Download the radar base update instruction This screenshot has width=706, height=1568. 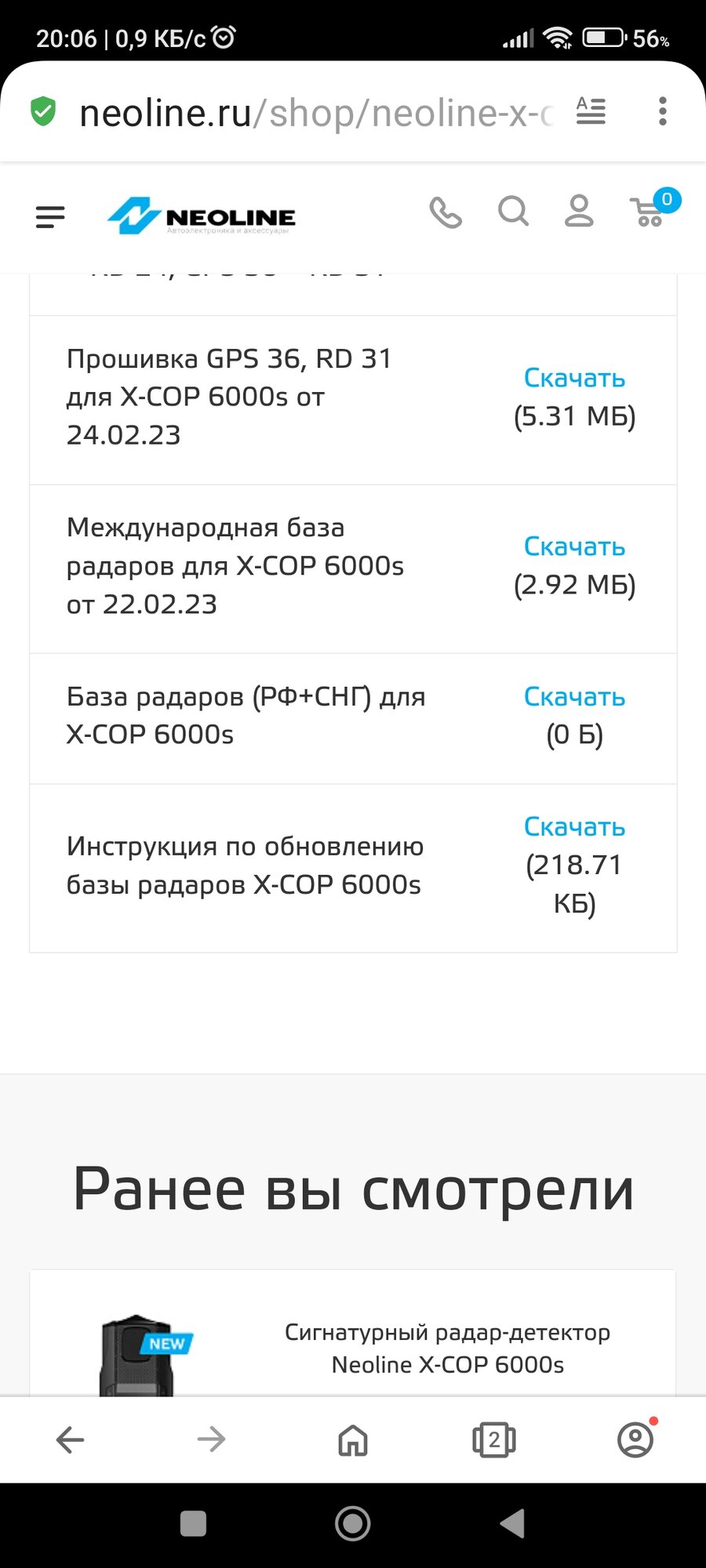coord(574,826)
